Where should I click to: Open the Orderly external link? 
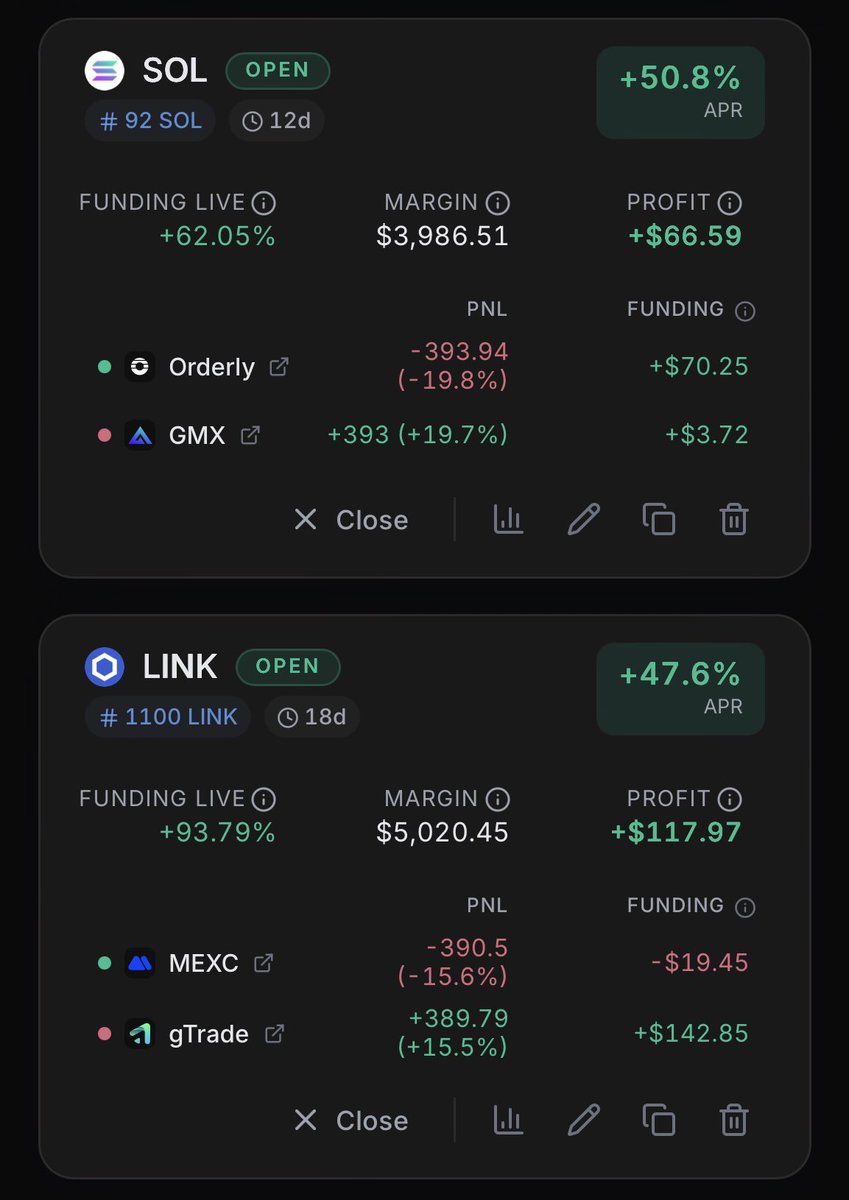279,367
